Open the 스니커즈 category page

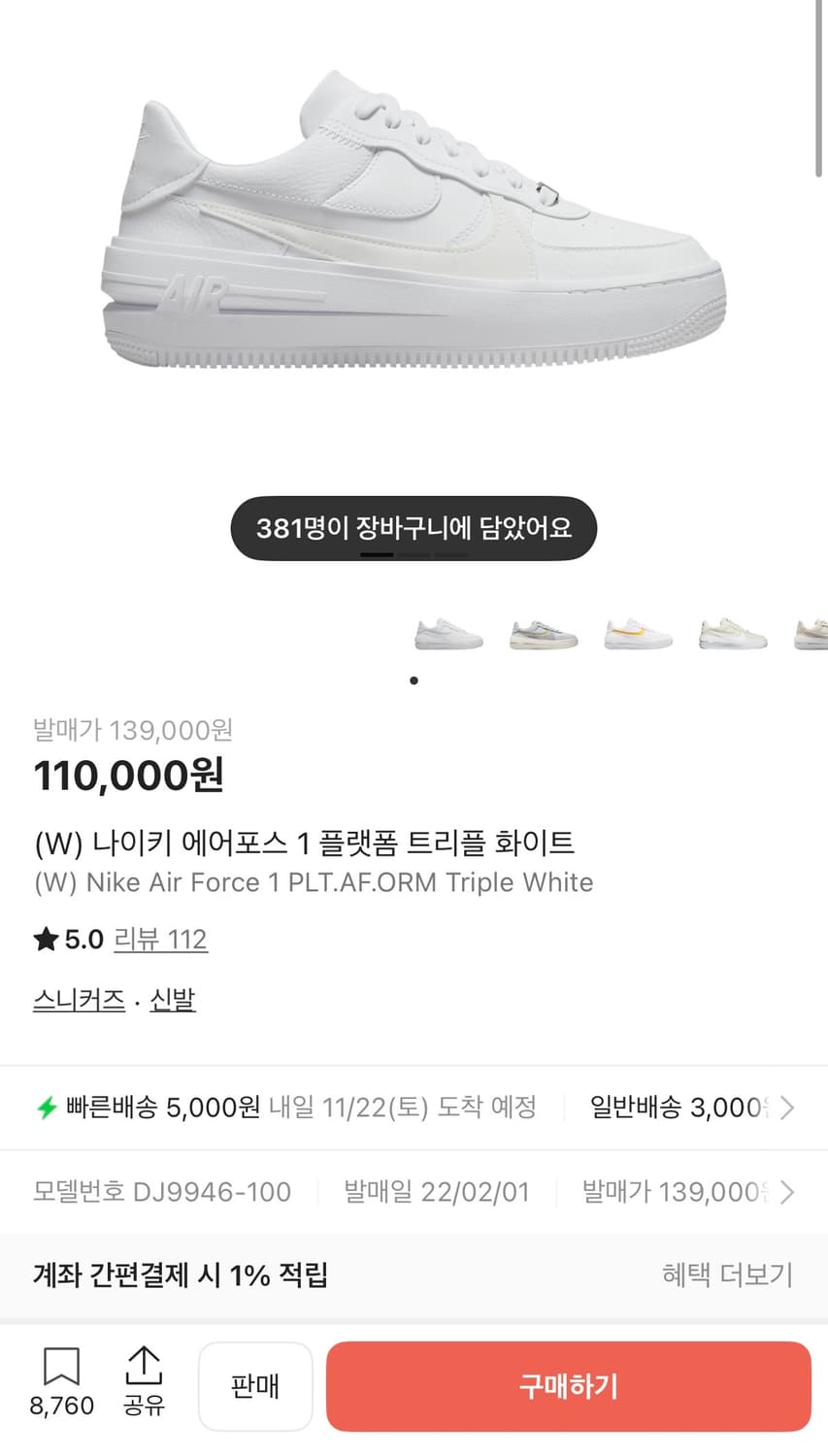78,1000
